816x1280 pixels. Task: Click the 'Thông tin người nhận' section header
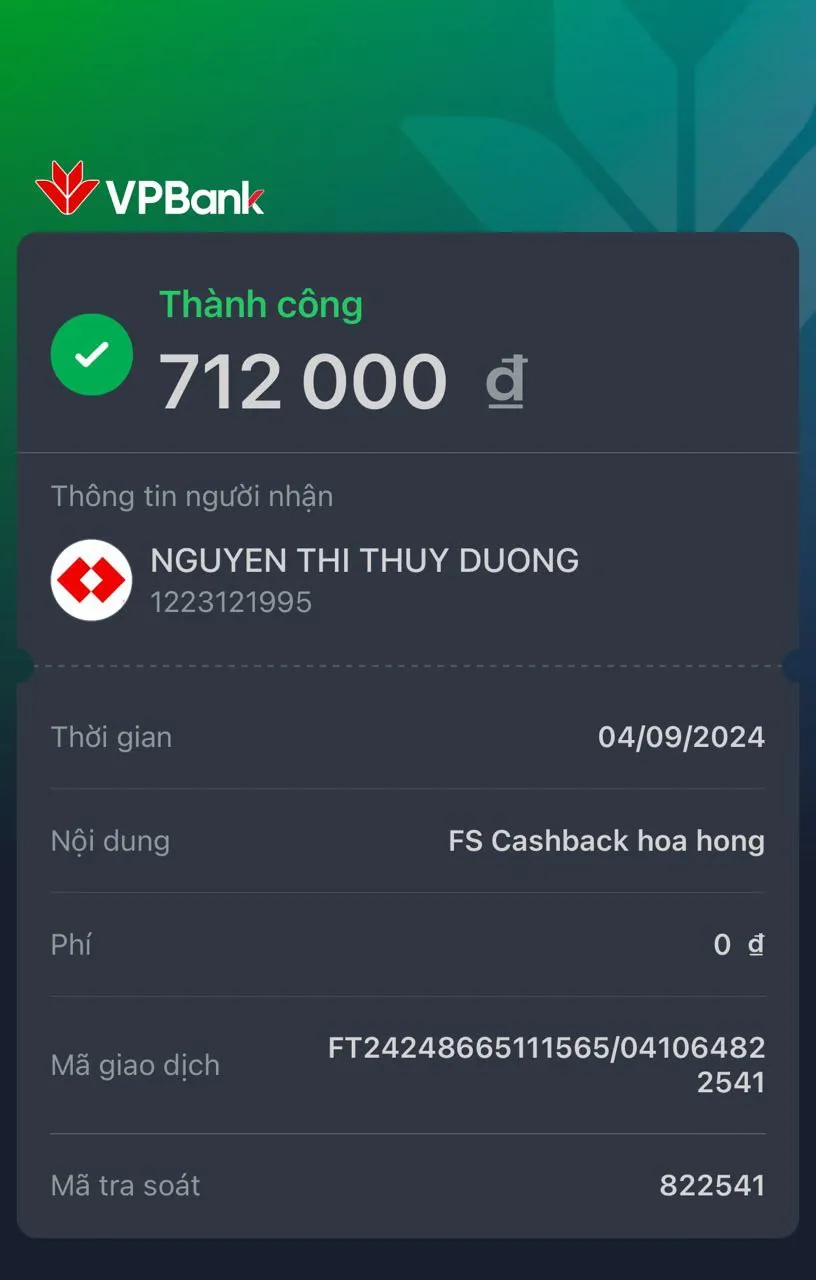pyautogui.click(x=193, y=497)
